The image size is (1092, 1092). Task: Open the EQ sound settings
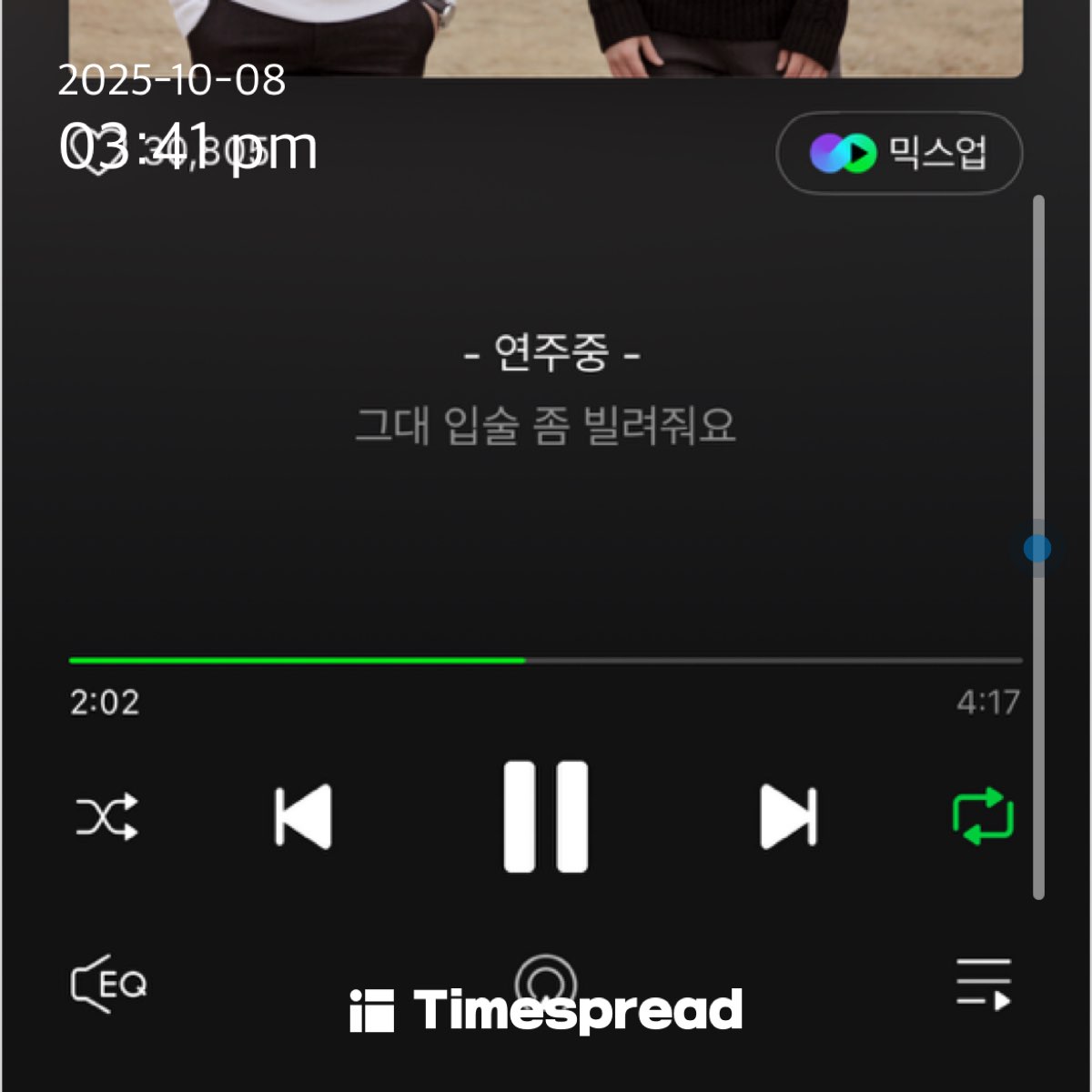(x=108, y=984)
